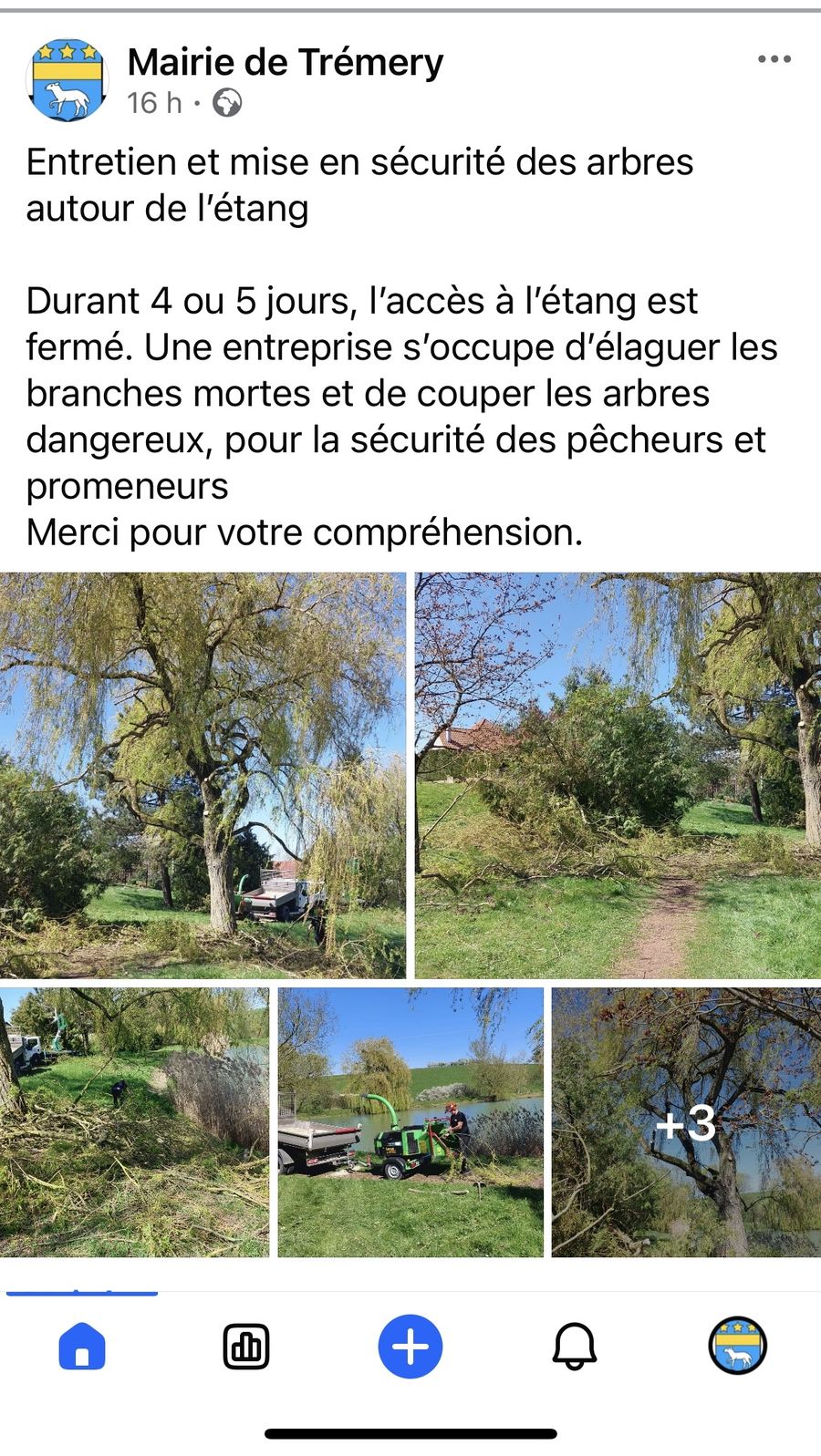This screenshot has height=1456, width=821.
Task: View the photo of the dirt path
Action: point(618,775)
